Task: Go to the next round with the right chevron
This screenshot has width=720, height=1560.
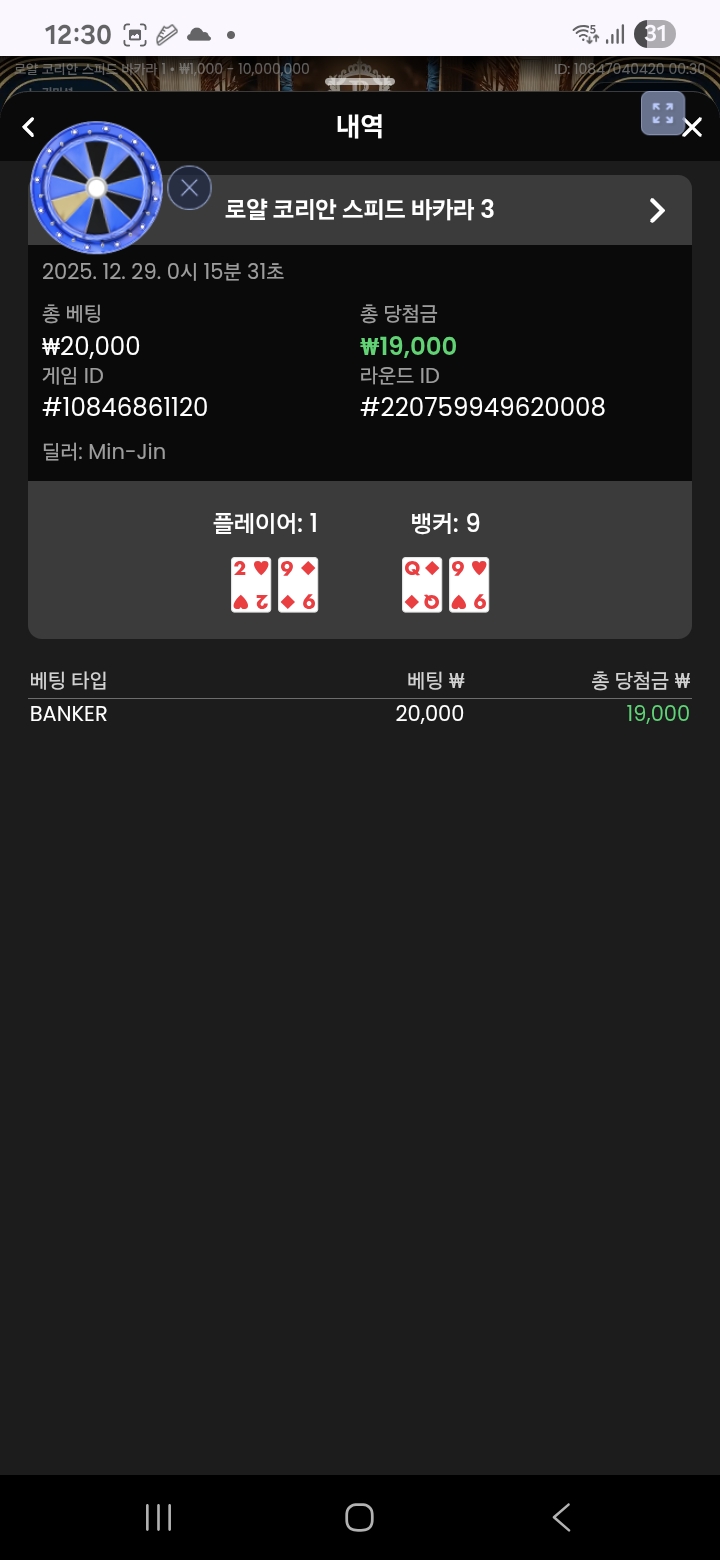Action: tap(657, 210)
